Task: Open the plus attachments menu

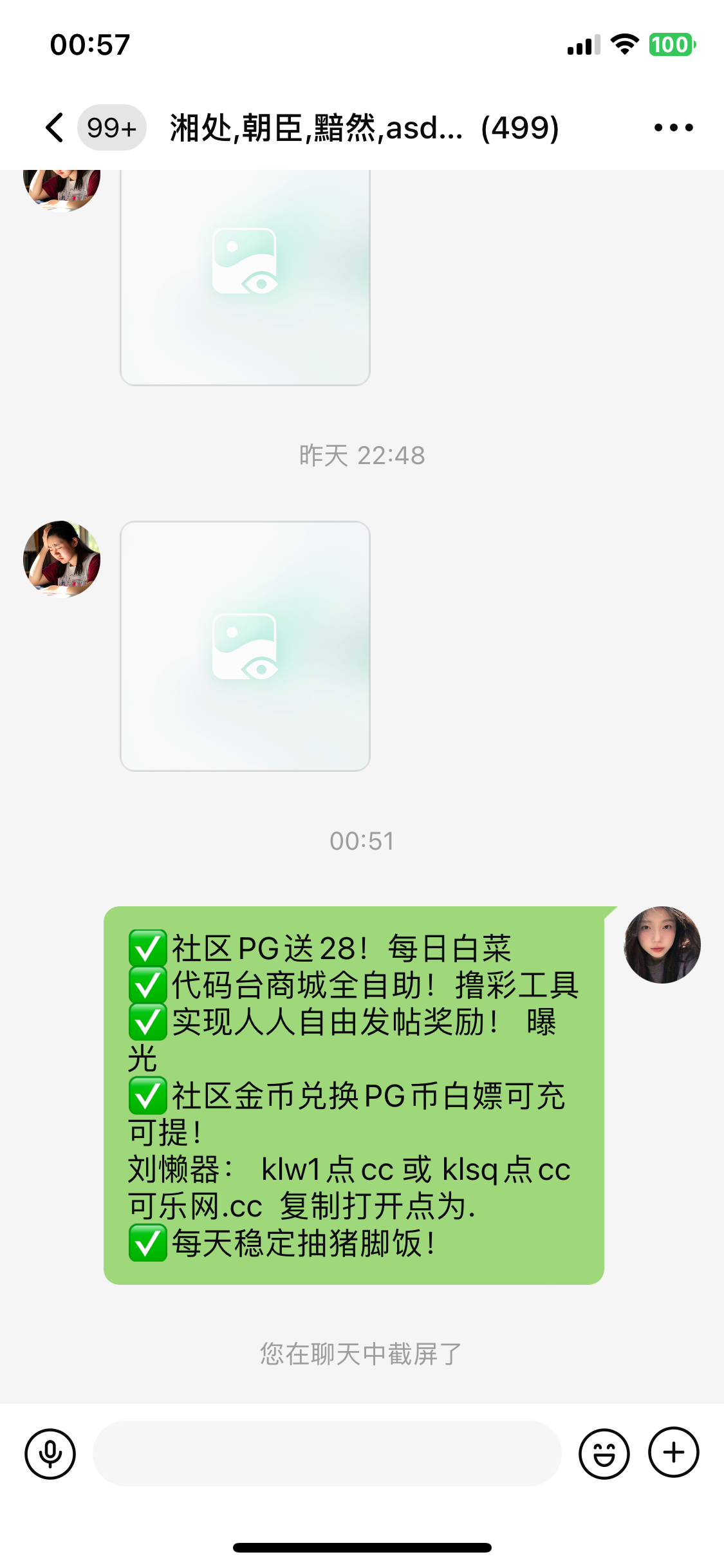Action: [673, 1453]
